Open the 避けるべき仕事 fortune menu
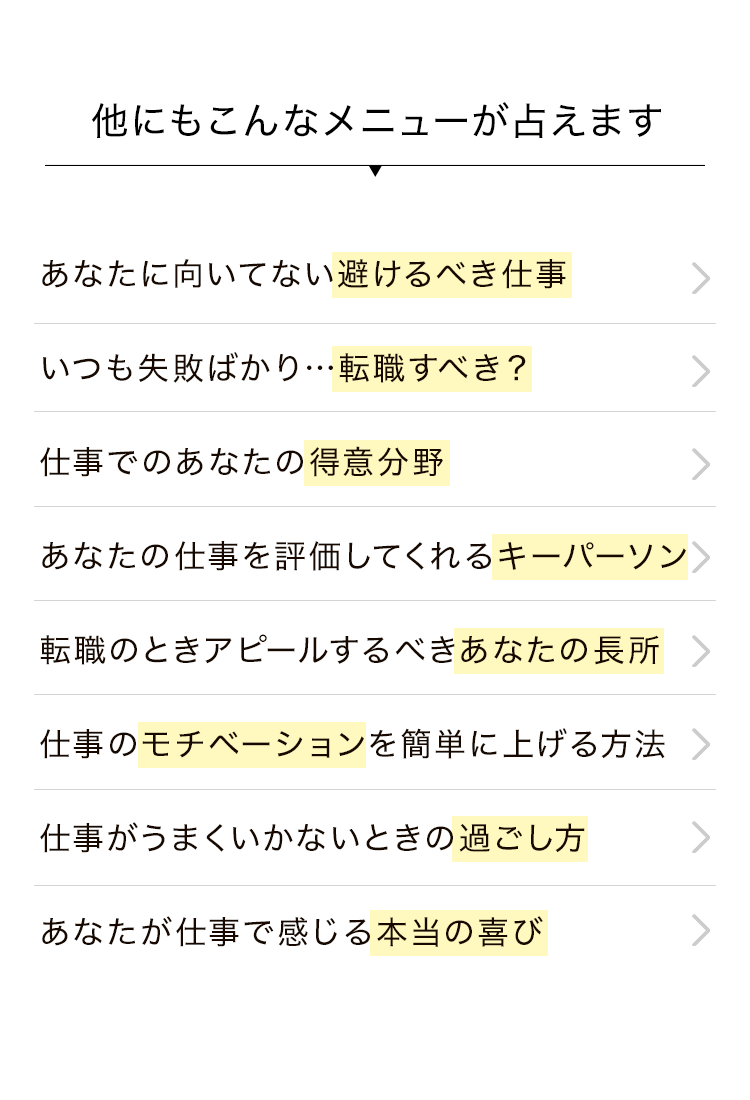750x1100 pixels. 374,275
